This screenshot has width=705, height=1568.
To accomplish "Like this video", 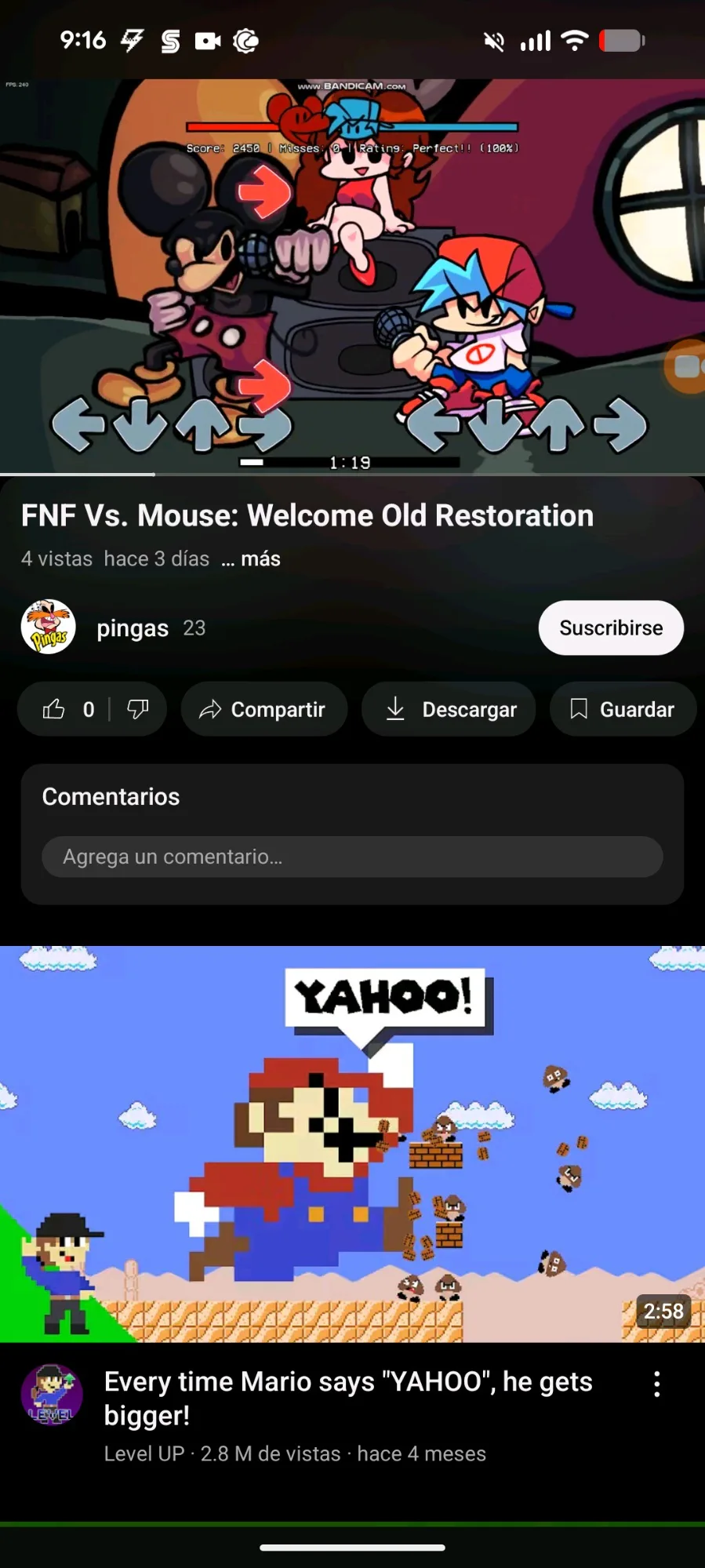I will pyautogui.click(x=55, y=709).
